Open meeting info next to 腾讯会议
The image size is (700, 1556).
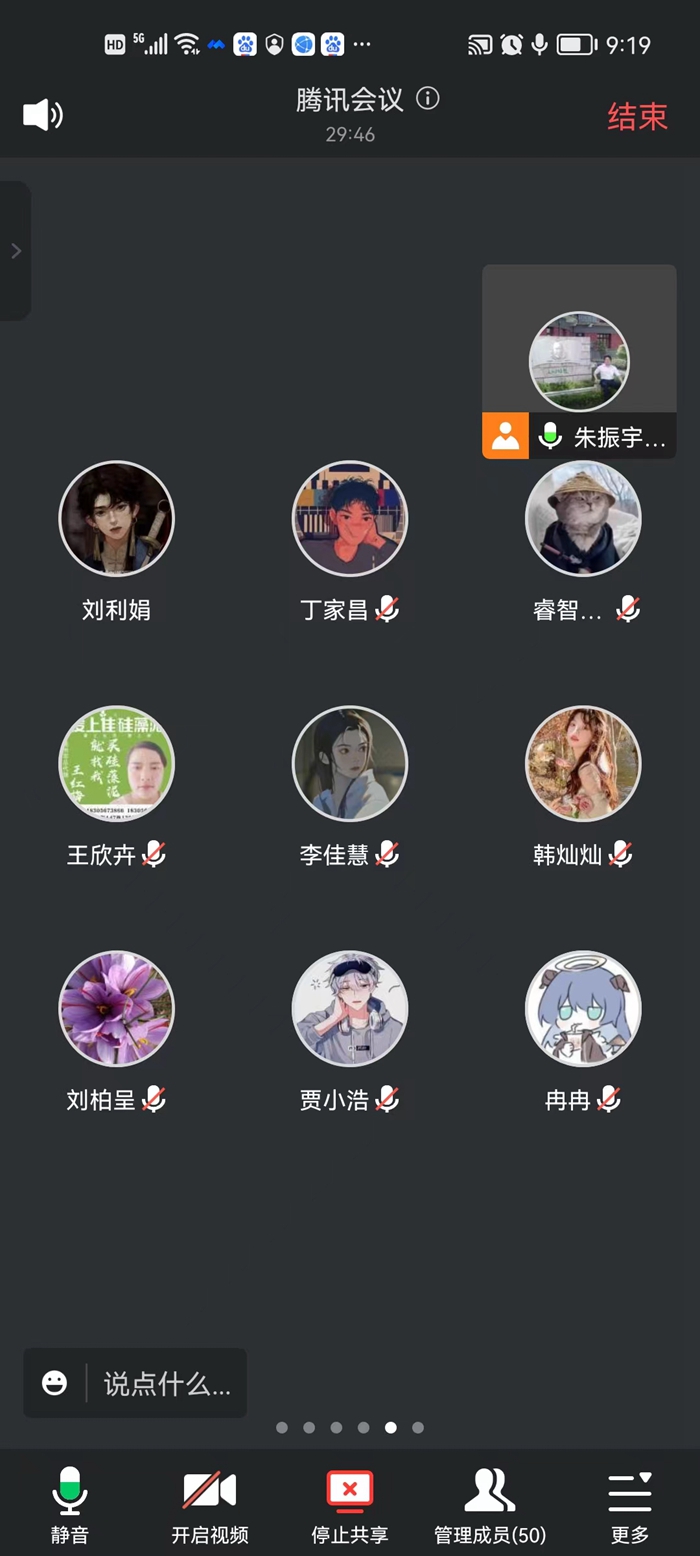coord(428,99)
